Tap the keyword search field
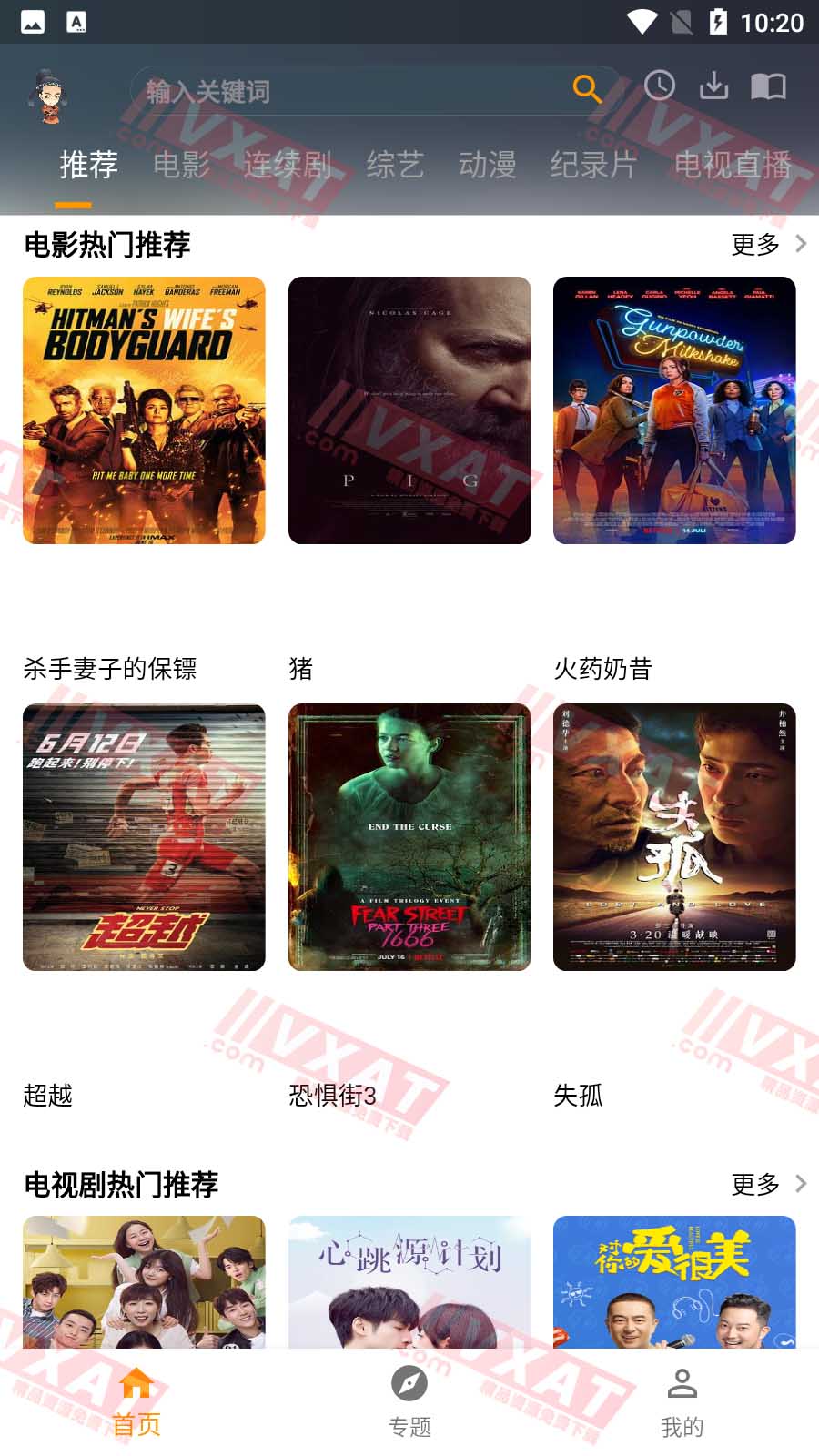Image resolution: width=819 pixels, height=1456 pixels. (x=355, y=90)
